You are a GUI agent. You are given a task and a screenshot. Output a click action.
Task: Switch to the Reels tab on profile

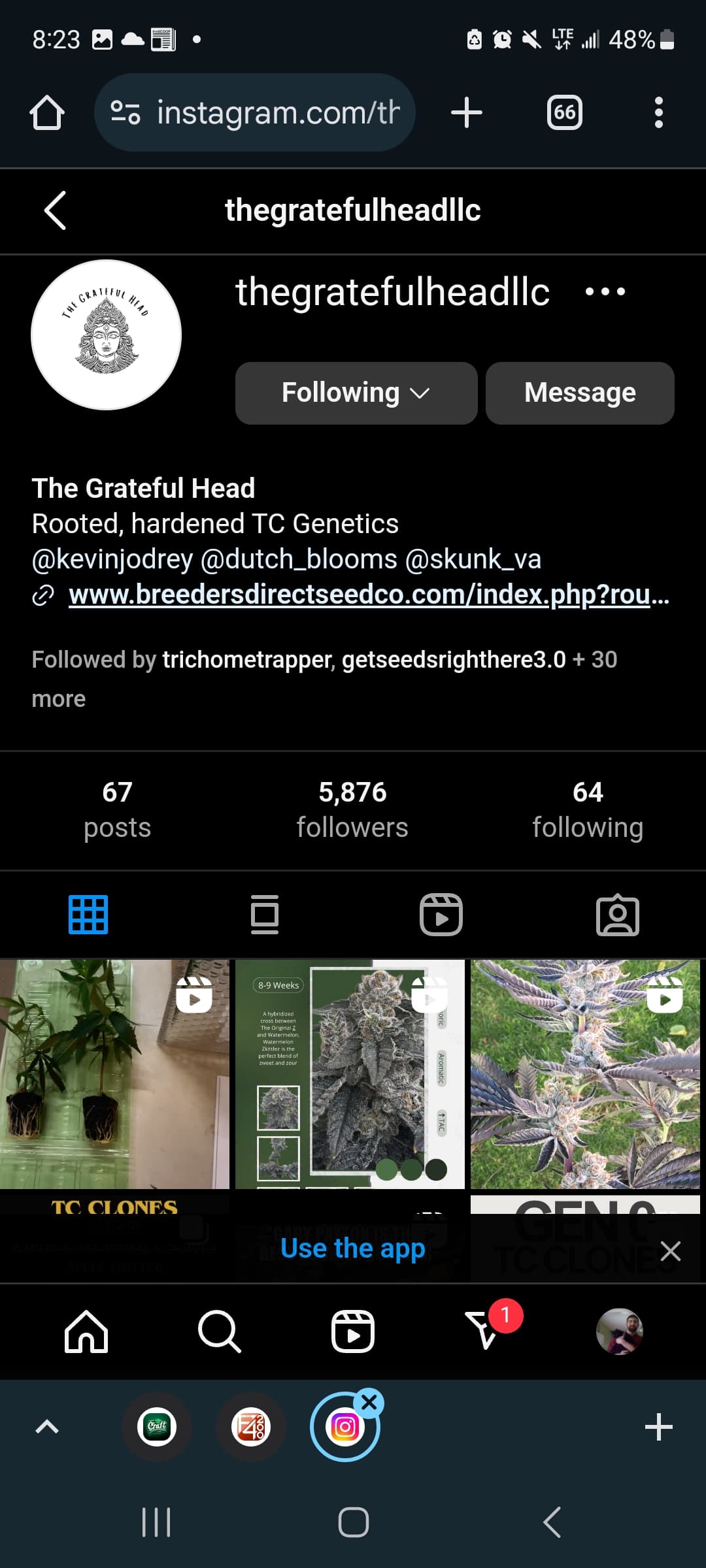(441, 915)
